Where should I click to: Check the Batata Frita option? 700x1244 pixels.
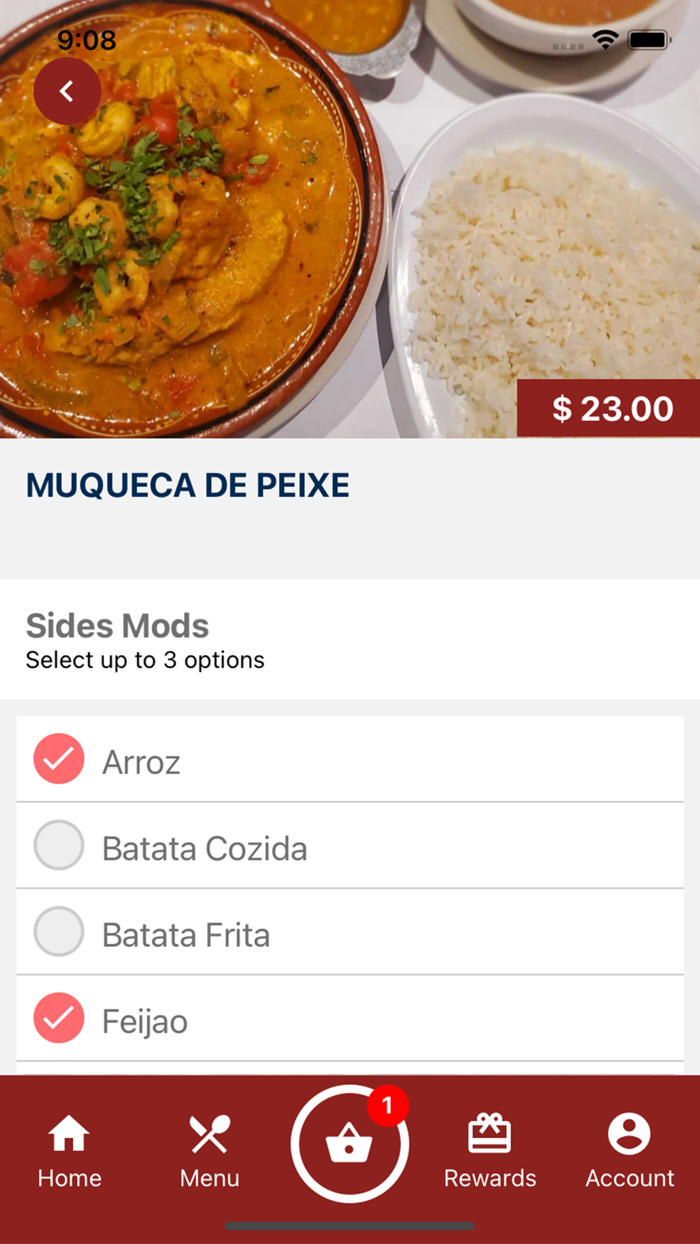tap(59, 932)
